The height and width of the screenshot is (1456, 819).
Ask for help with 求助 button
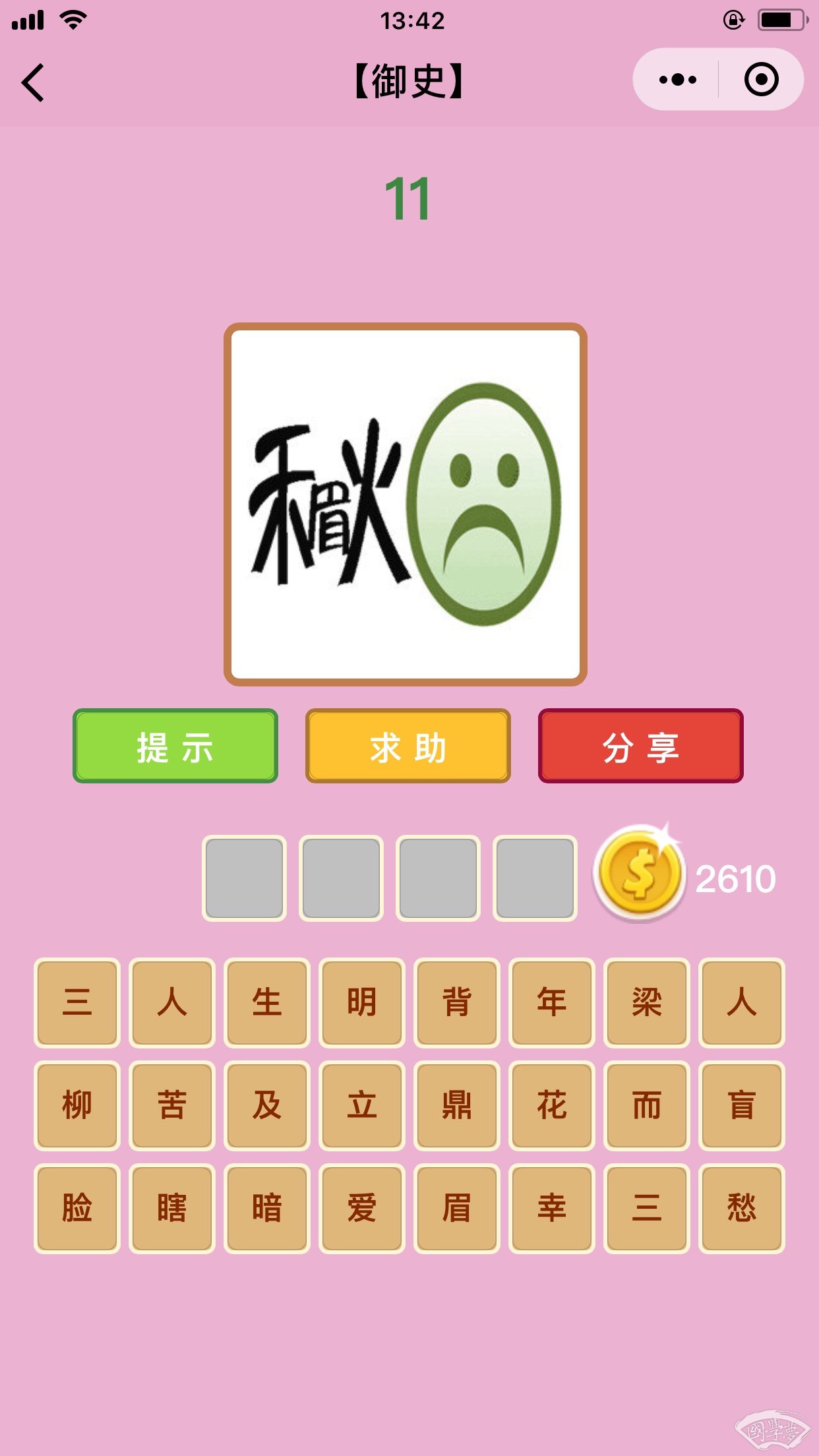coord(408,746)
